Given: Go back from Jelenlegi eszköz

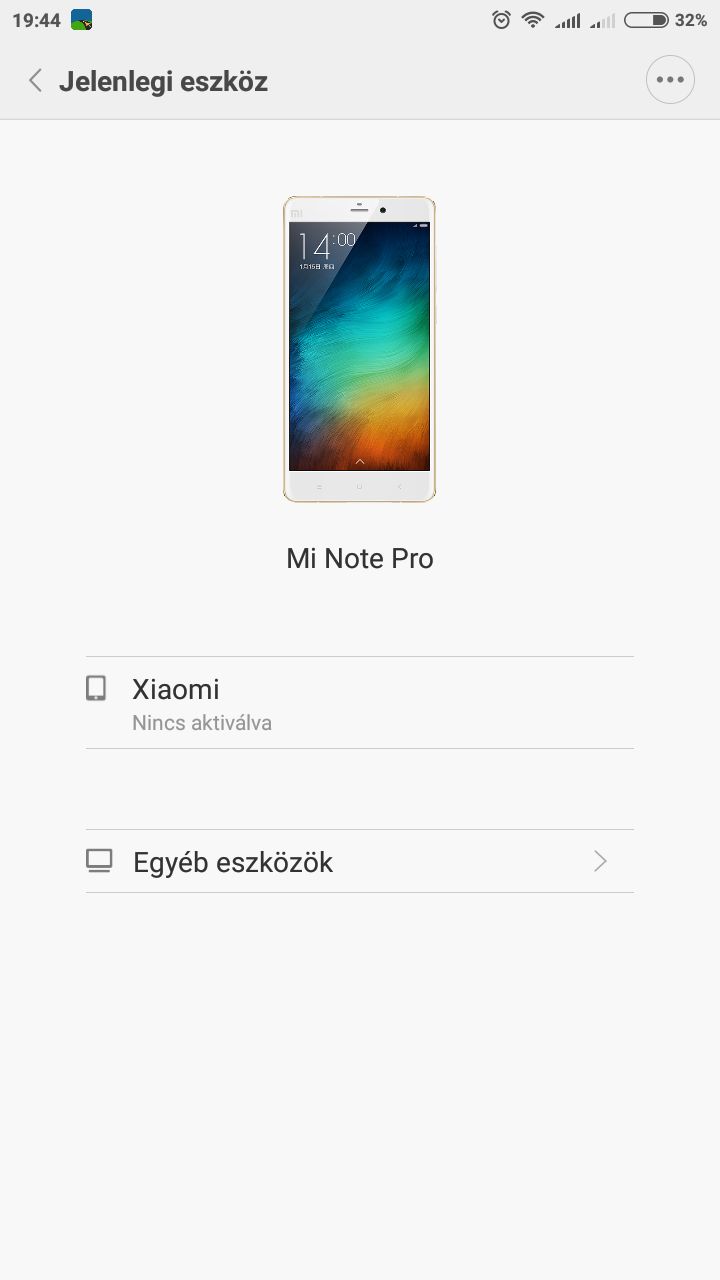Looking at the screenshot, I should pyautogui.click(x=36, y=81).
